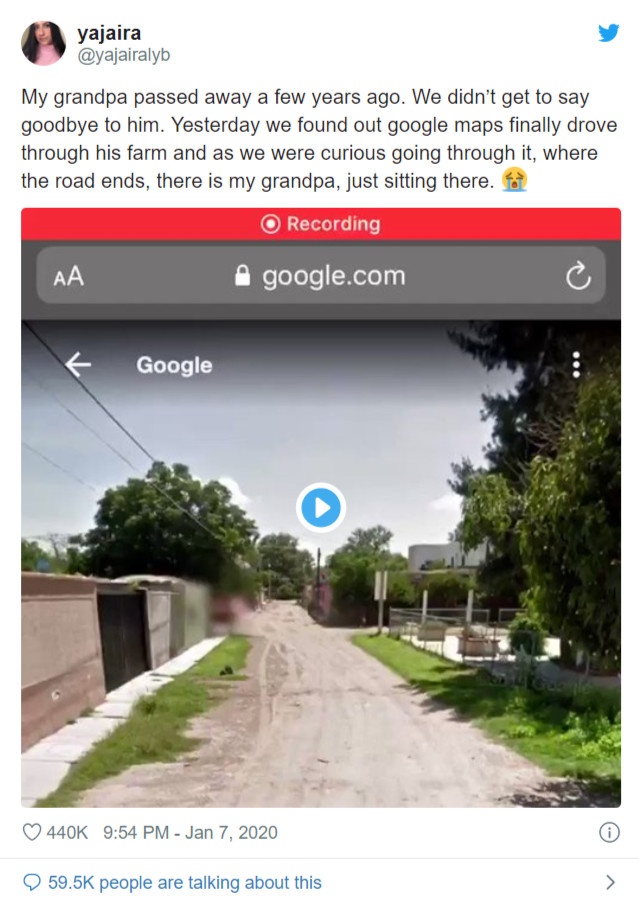Like the tweet with the heart
Image resolution: width=639 pixels, height=897 pixels.
[32, 832]
